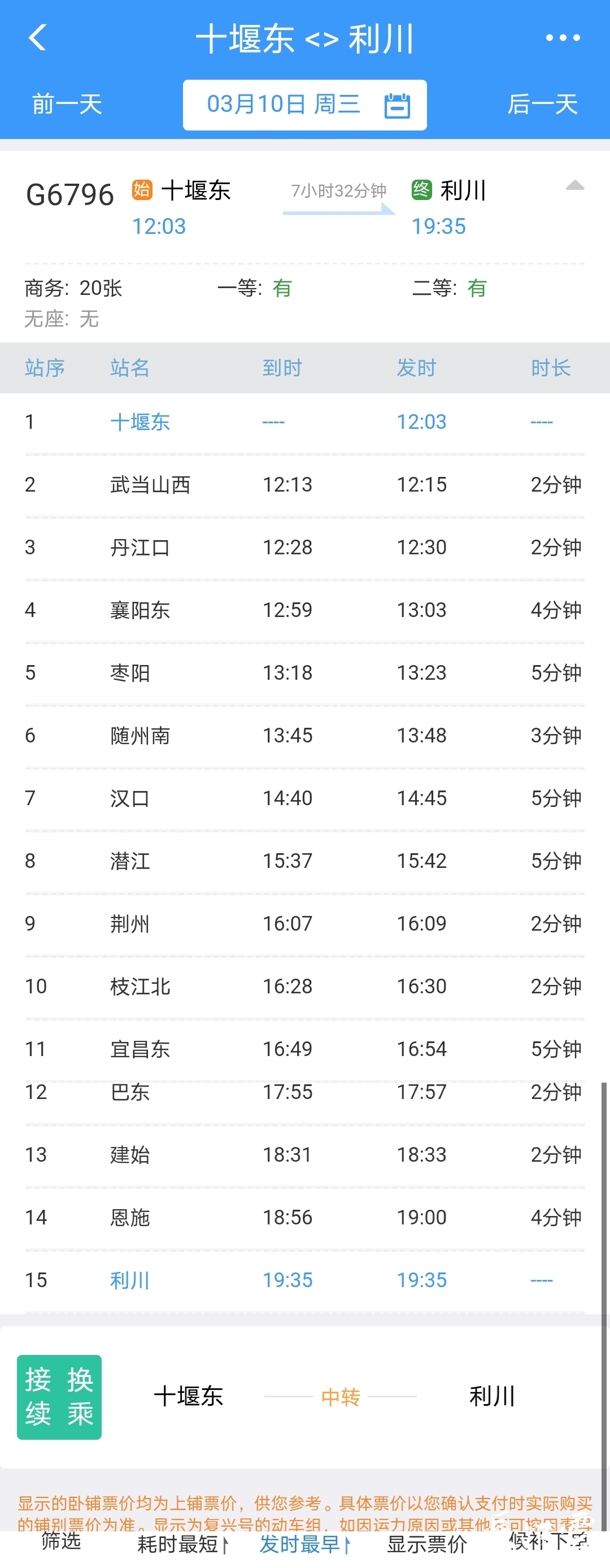Sort trains by 耗时最短
The height and width of the screenshot is (1568, 610).
click(182, 1544)
